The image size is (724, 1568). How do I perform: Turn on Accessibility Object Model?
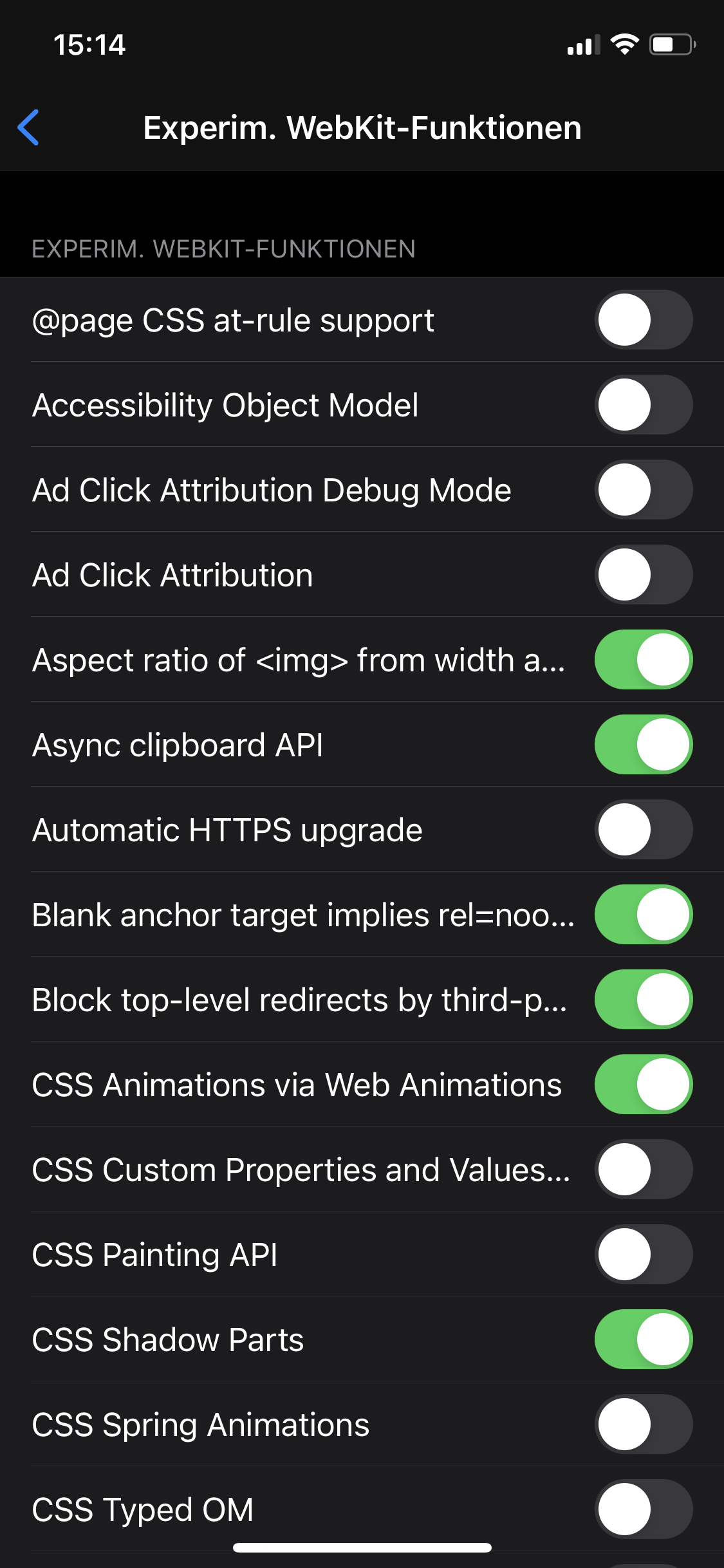click(643, 405)
